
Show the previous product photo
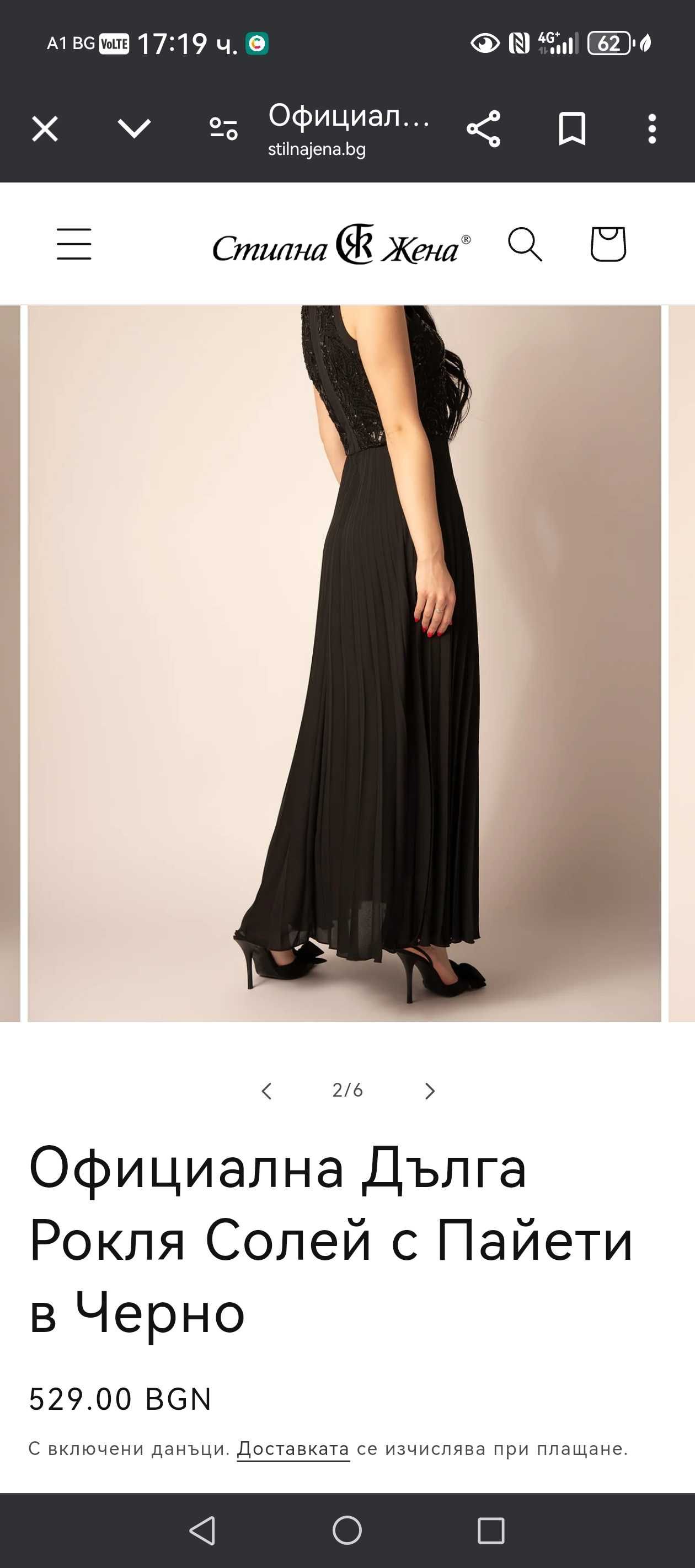[266, 1091]
